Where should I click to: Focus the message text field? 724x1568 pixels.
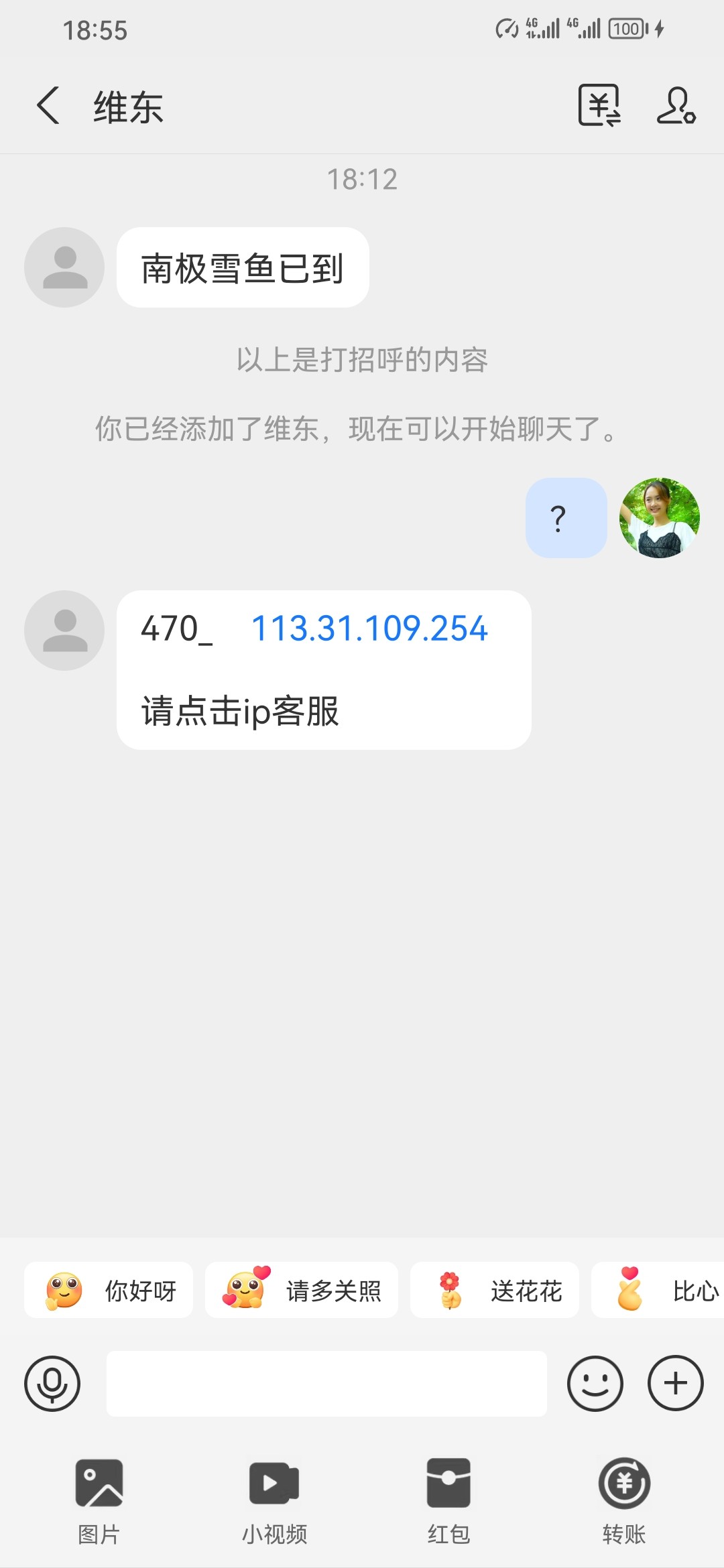coord(326,1383)
